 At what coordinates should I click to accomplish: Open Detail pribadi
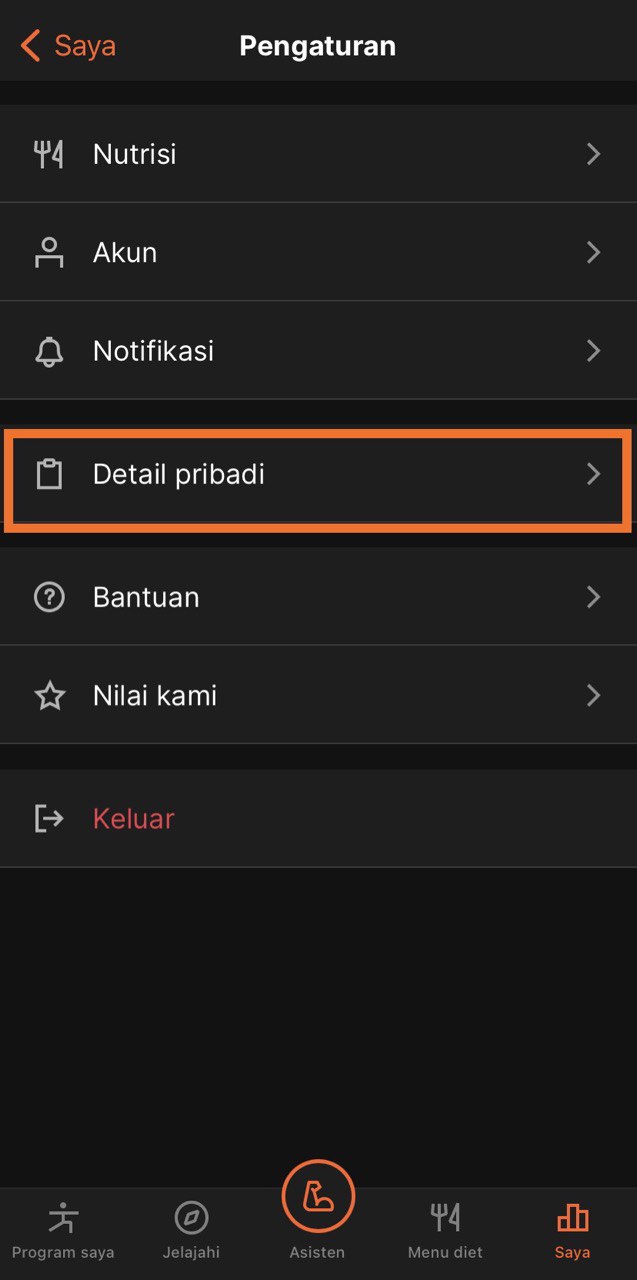[x=318, y=474]
